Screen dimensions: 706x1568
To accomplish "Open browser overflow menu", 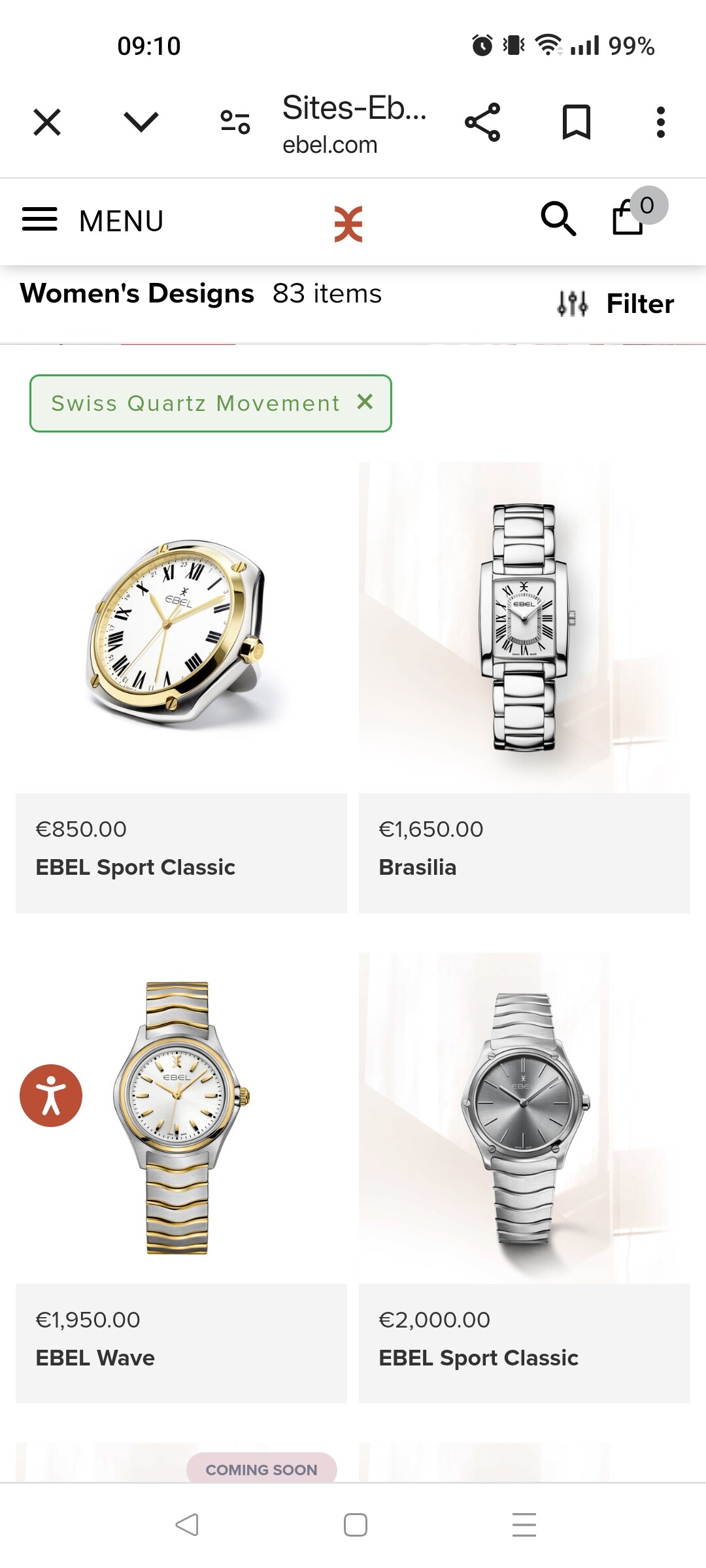I will [661, 122].
